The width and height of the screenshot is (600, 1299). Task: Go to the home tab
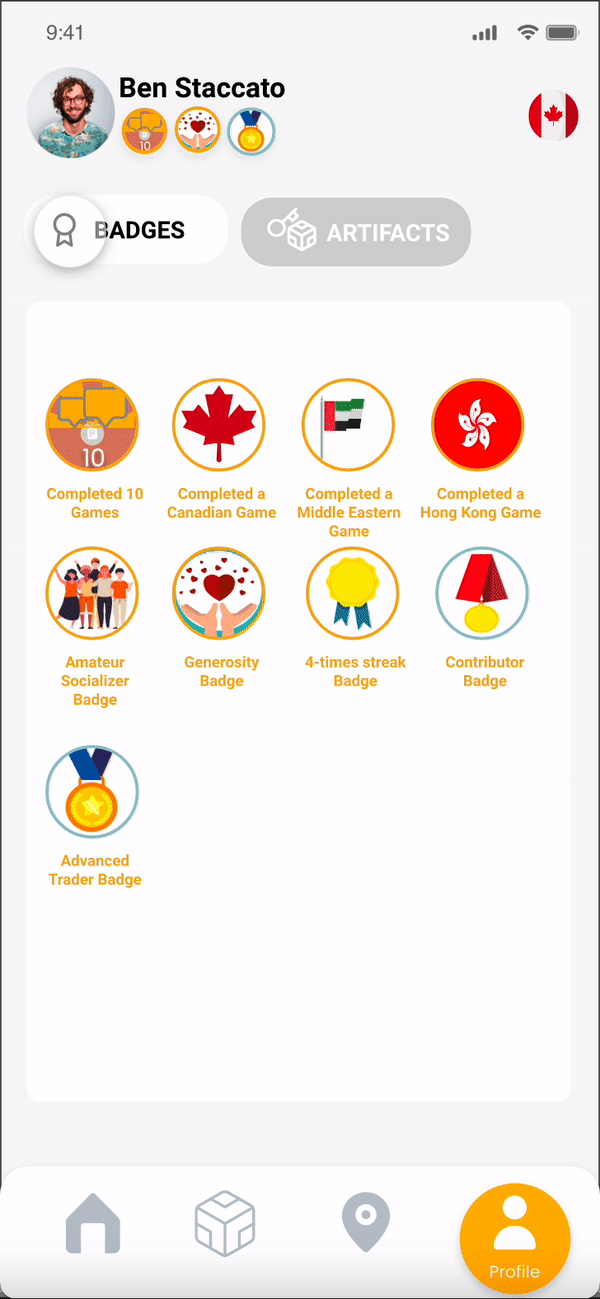pos(93,1223)
